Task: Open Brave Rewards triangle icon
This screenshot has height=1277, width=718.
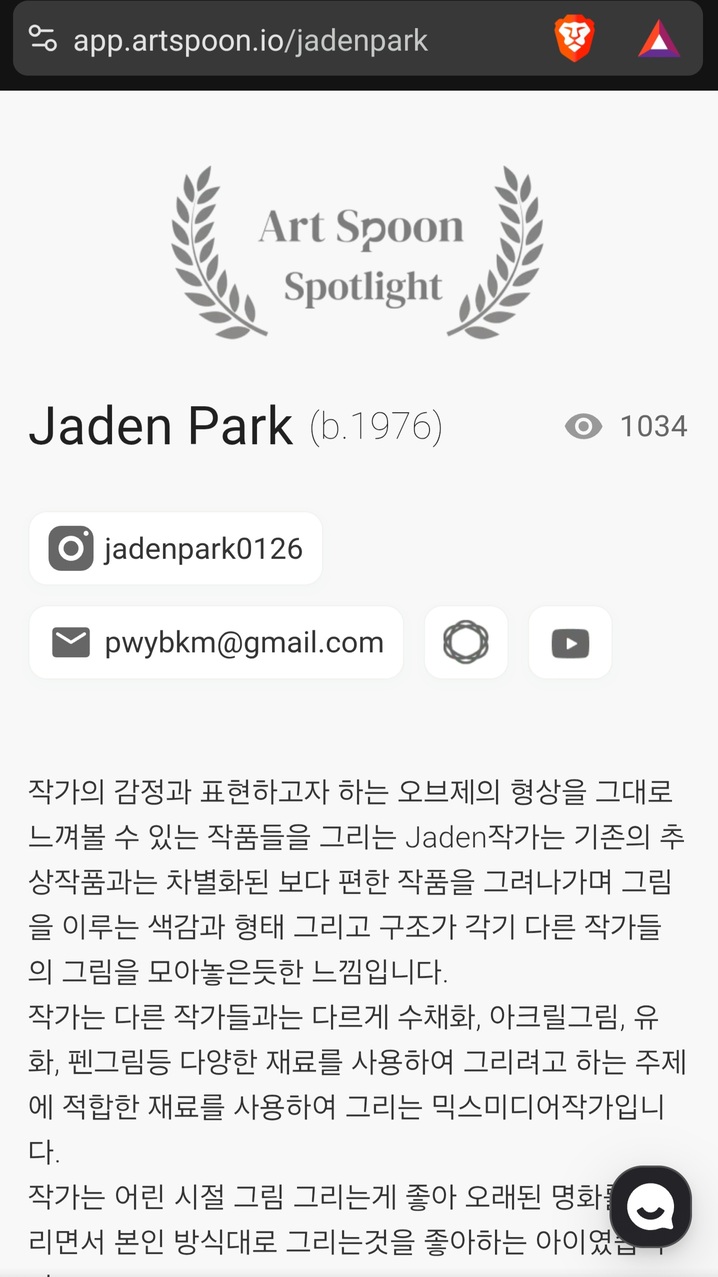Action: pos(659,40)
